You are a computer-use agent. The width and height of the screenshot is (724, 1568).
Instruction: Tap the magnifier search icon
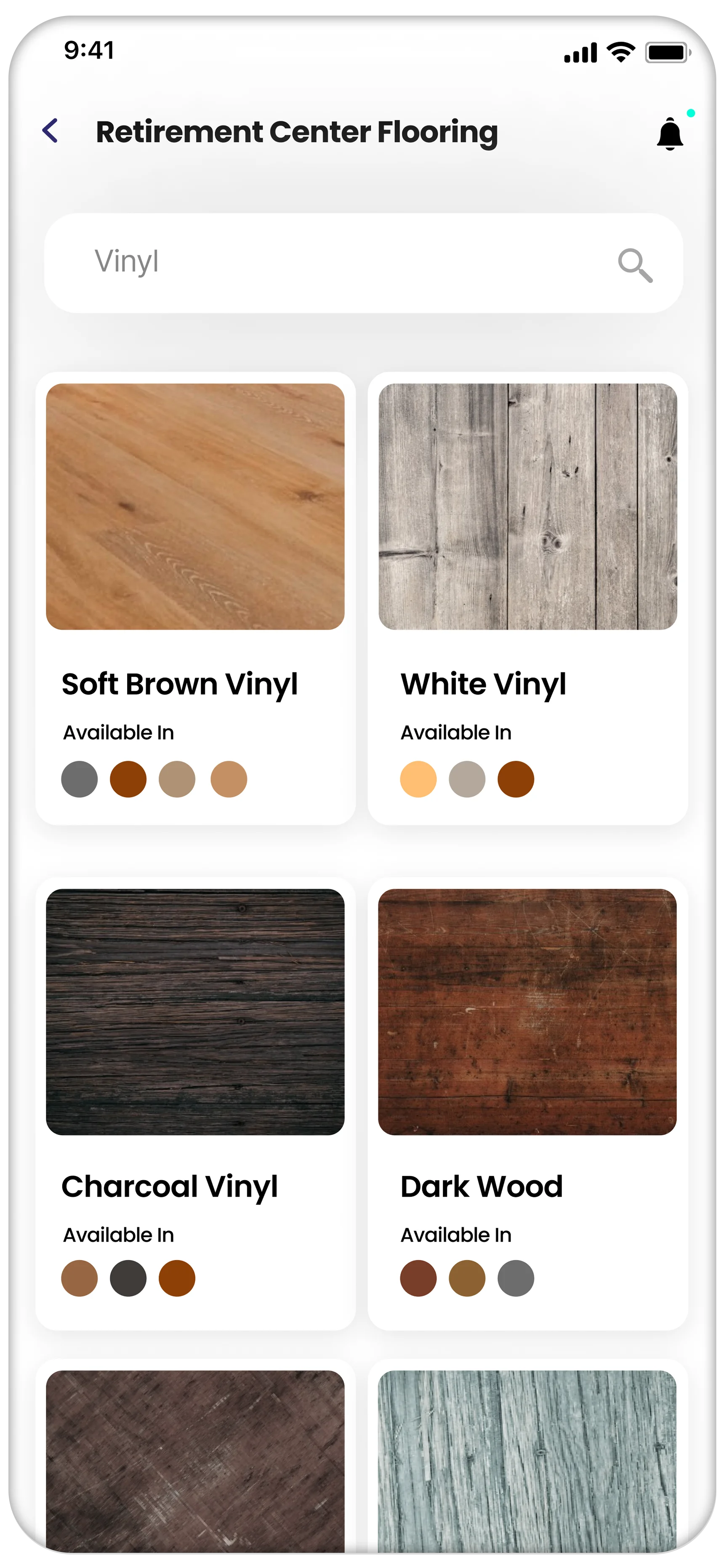[635, 265]
